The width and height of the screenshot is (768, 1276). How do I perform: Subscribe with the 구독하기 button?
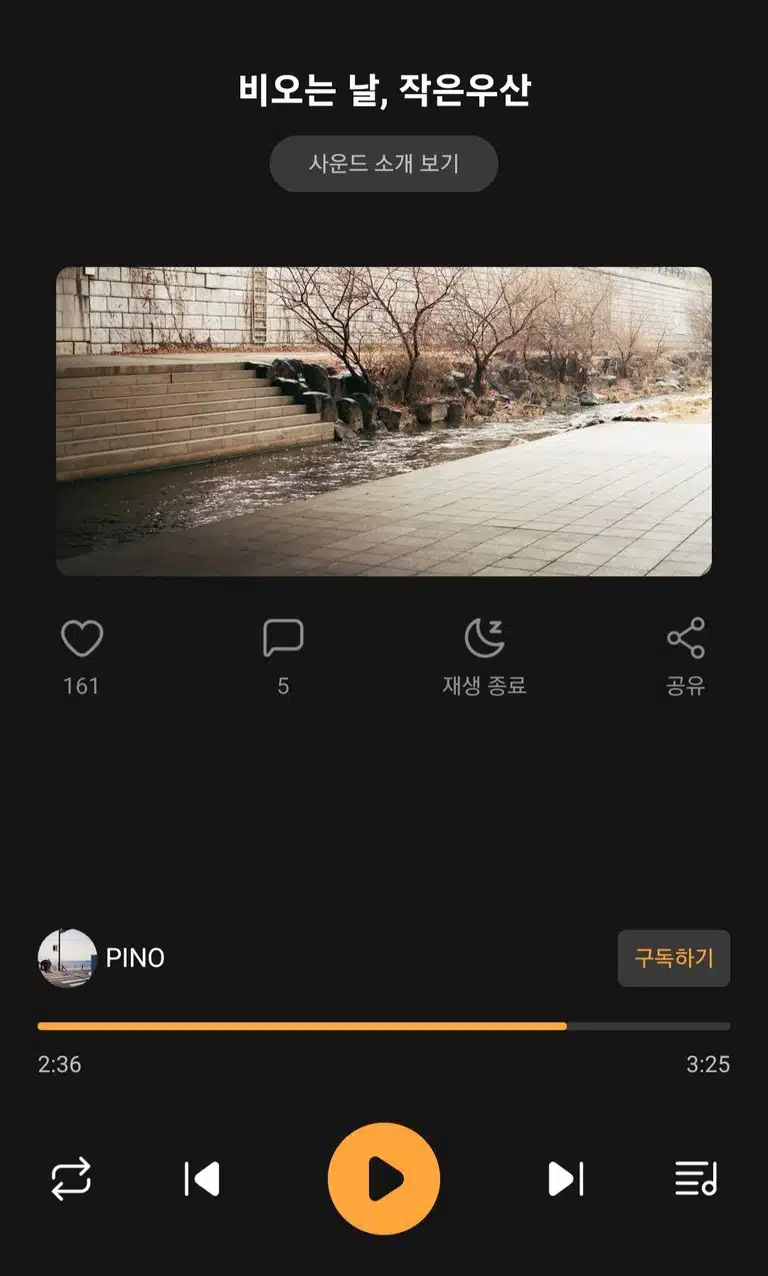[674, 958]
